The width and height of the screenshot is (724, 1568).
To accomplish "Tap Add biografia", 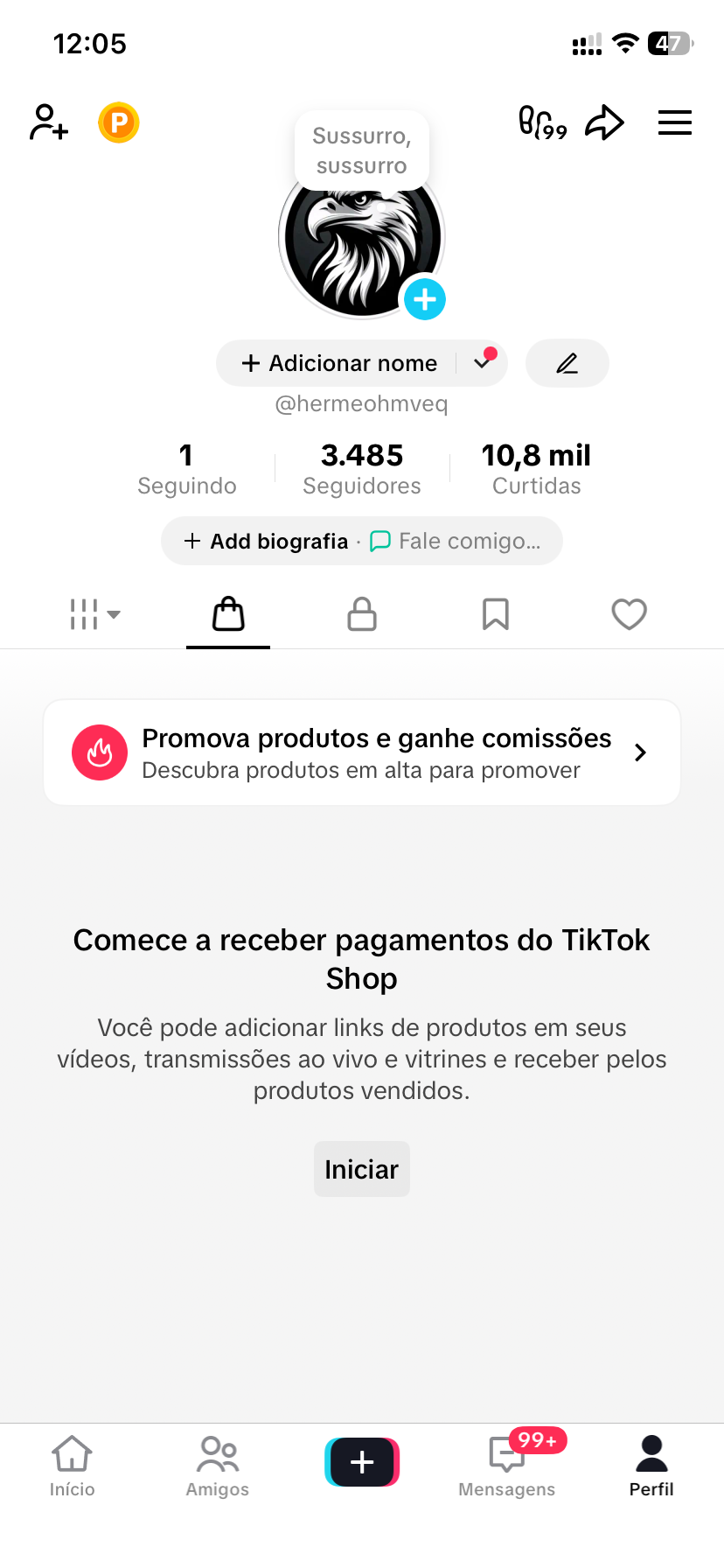I will click(267, 542).
